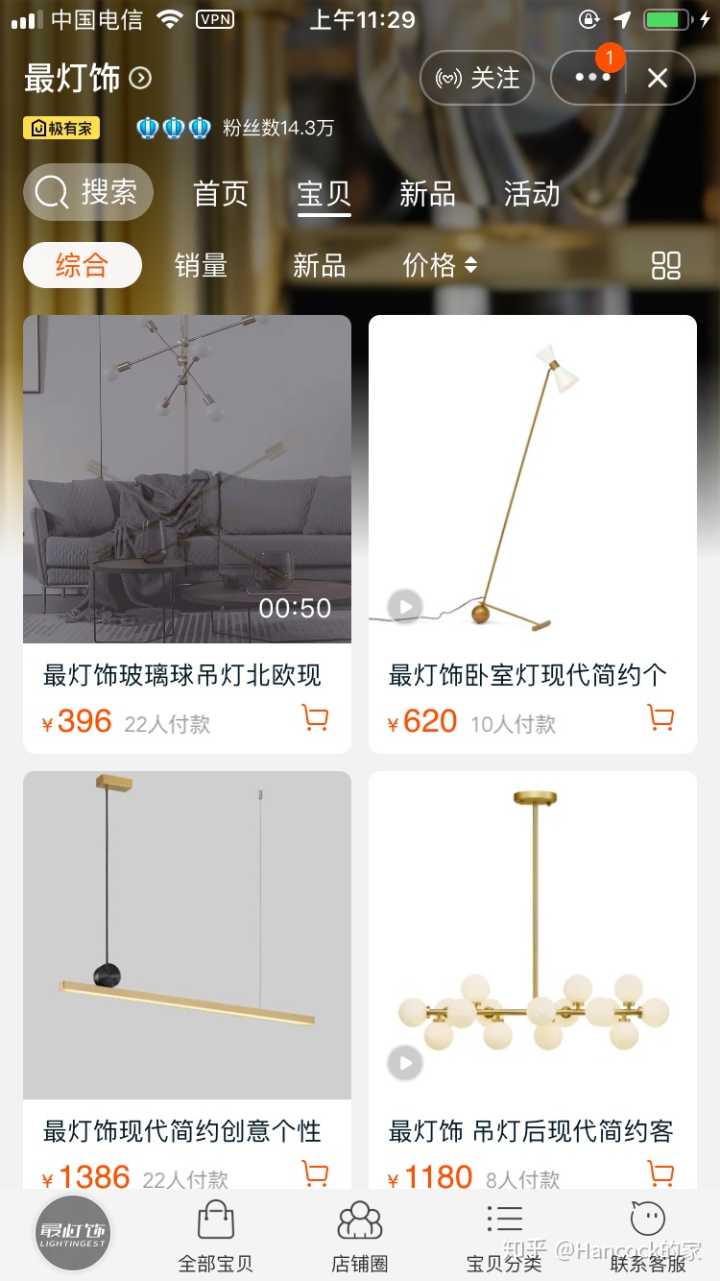Open the 最灯饰现代简约创意个性 product card

pyautogui.click(x=187, y=950)
